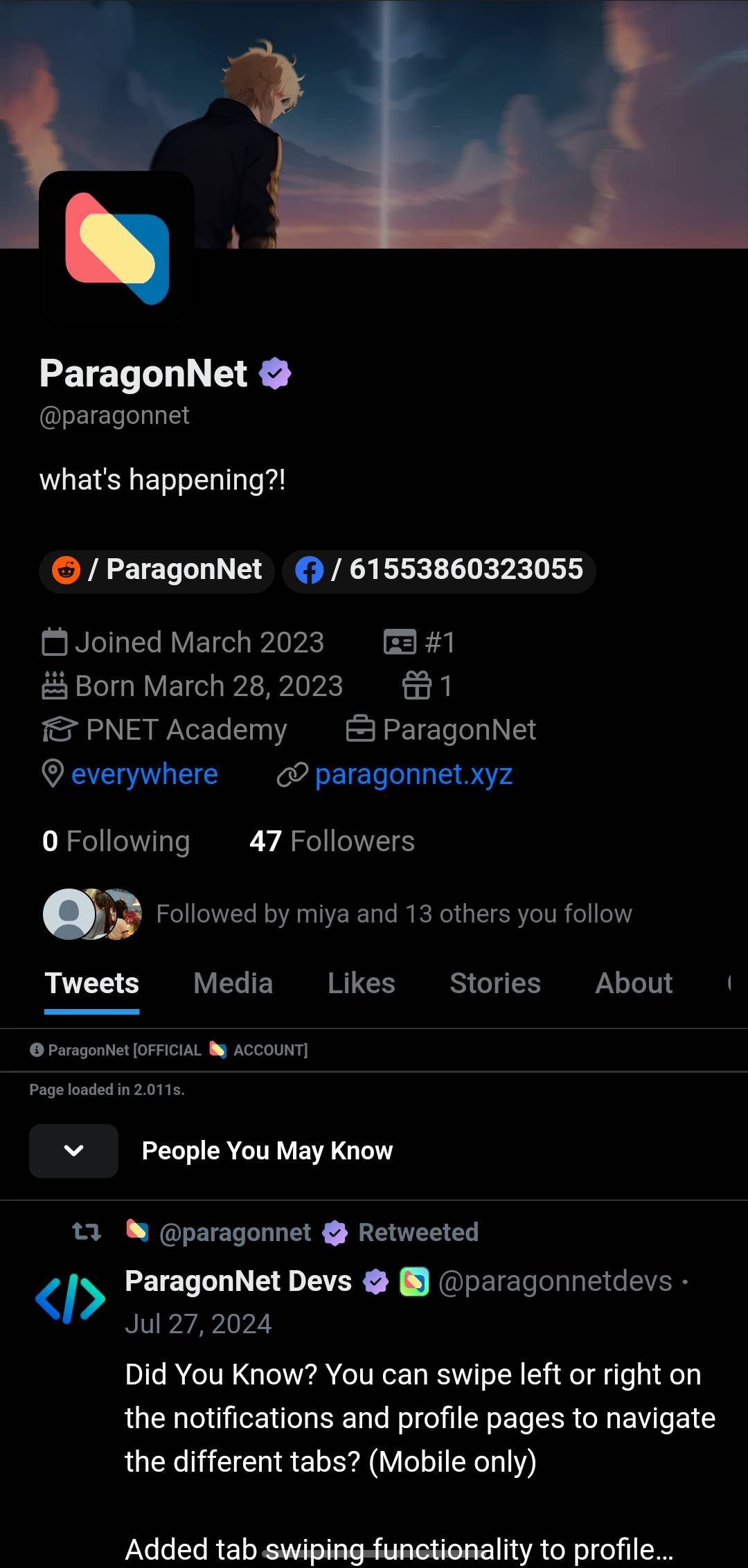The width and height of the screenshot is (748, 1568).
Task: View the 0 Following list
Action: pos(116,841)
